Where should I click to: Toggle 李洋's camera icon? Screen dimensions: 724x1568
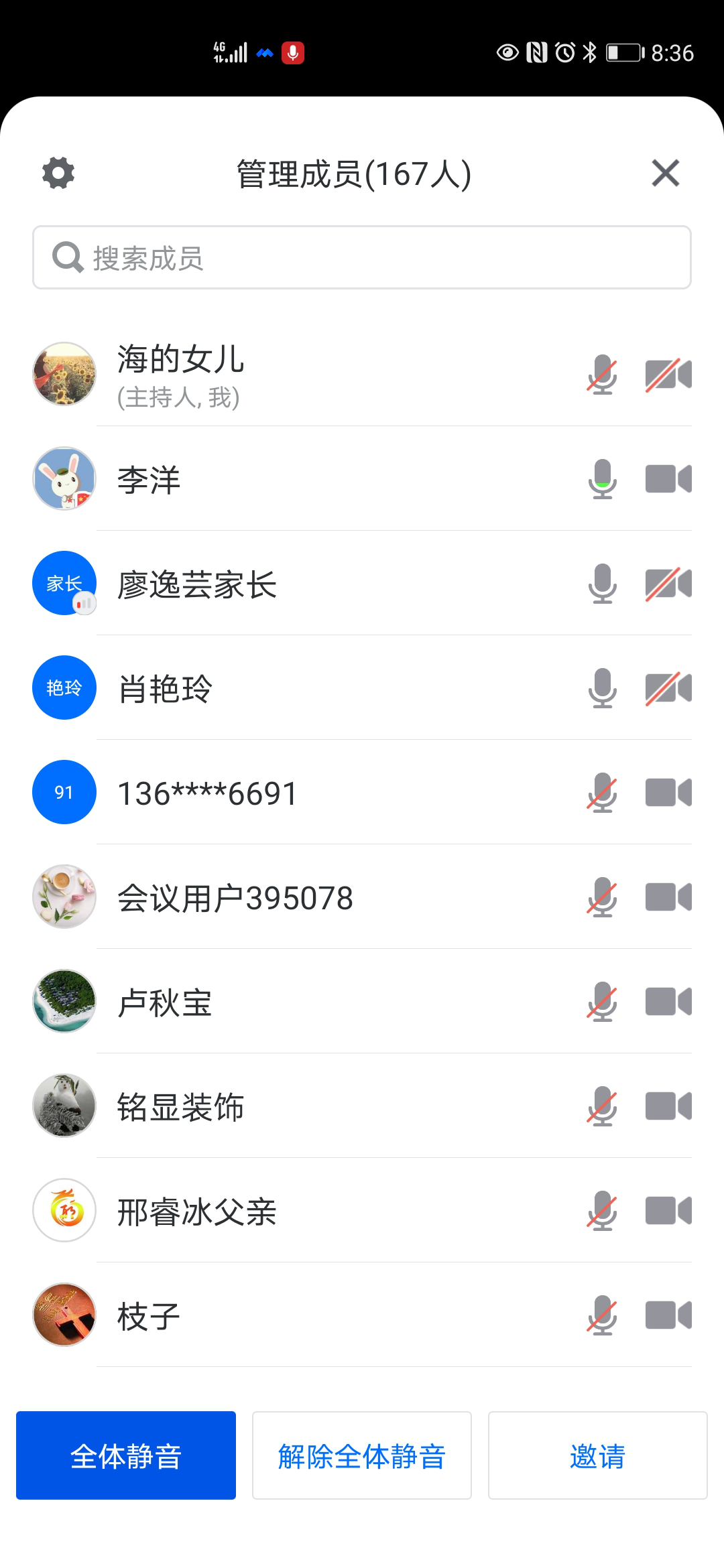(668, 479)
